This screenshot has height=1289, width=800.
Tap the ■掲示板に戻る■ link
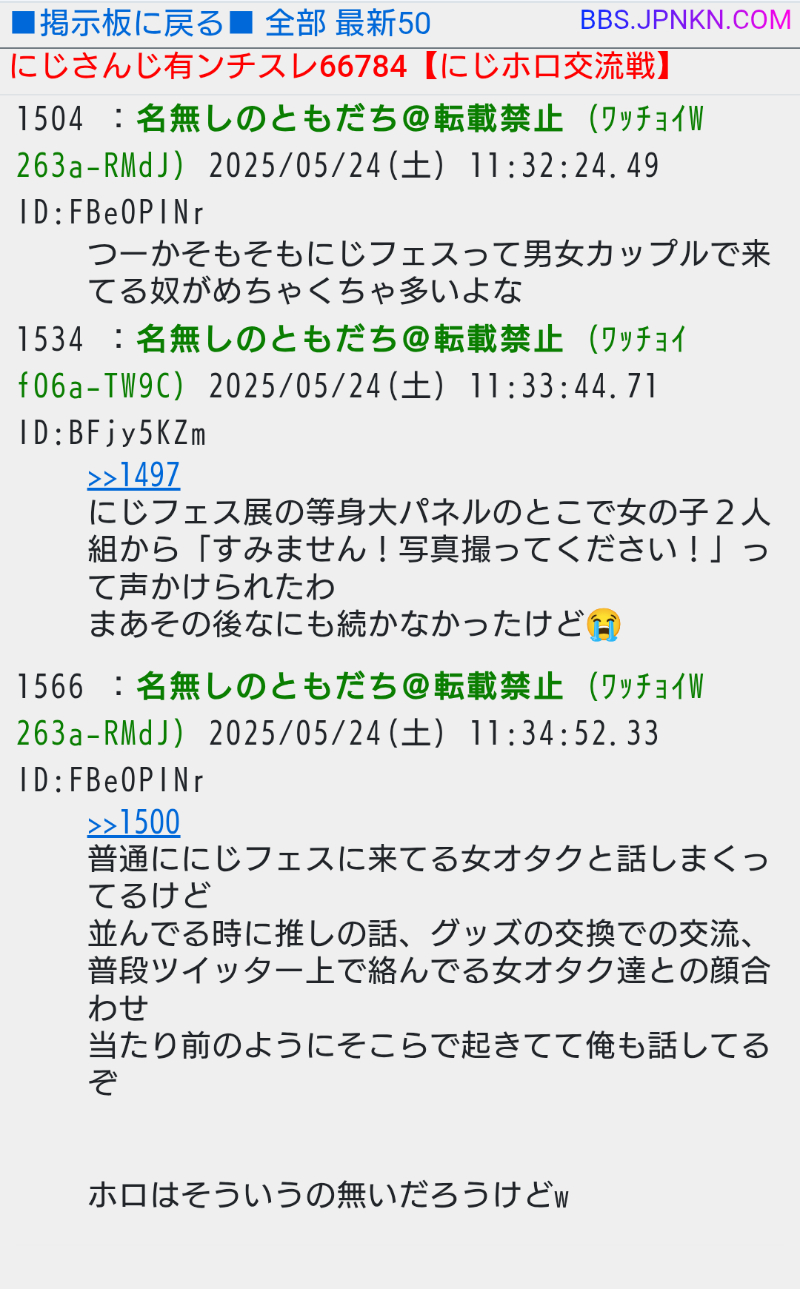click(132, 21)
